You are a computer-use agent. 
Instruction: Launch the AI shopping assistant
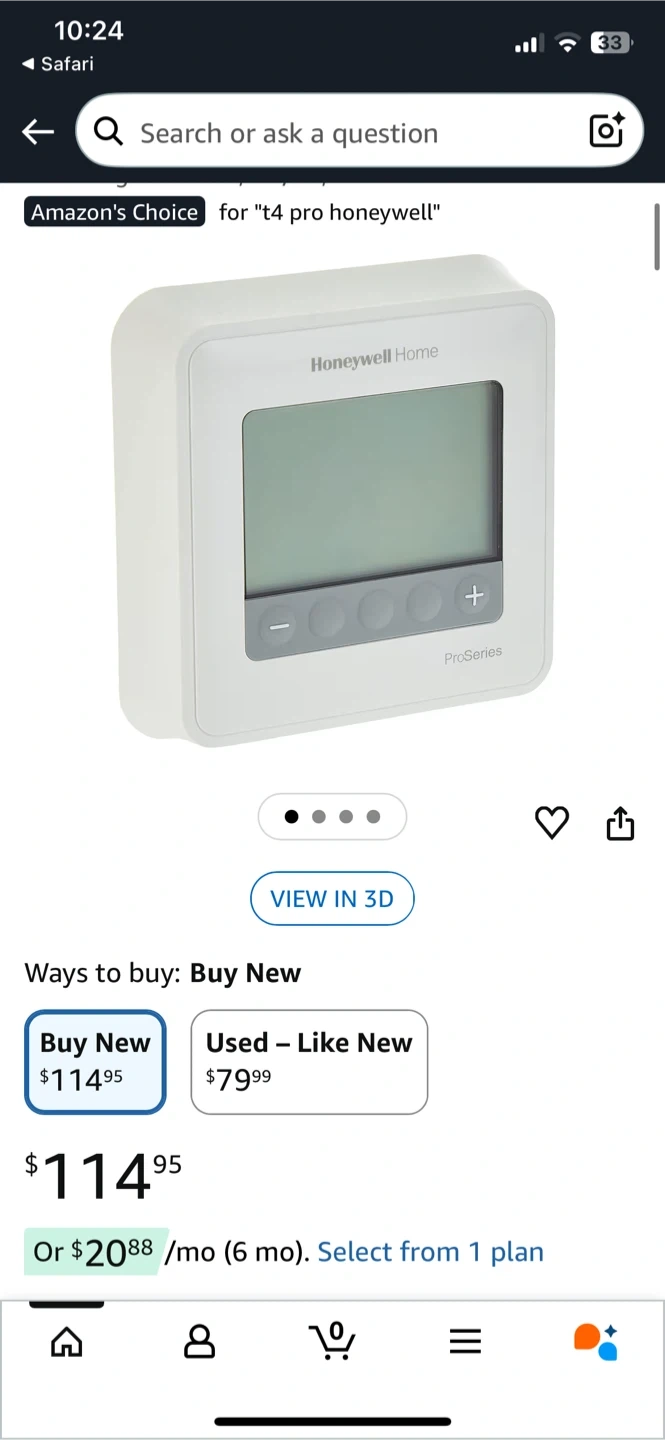[596, 1341]
